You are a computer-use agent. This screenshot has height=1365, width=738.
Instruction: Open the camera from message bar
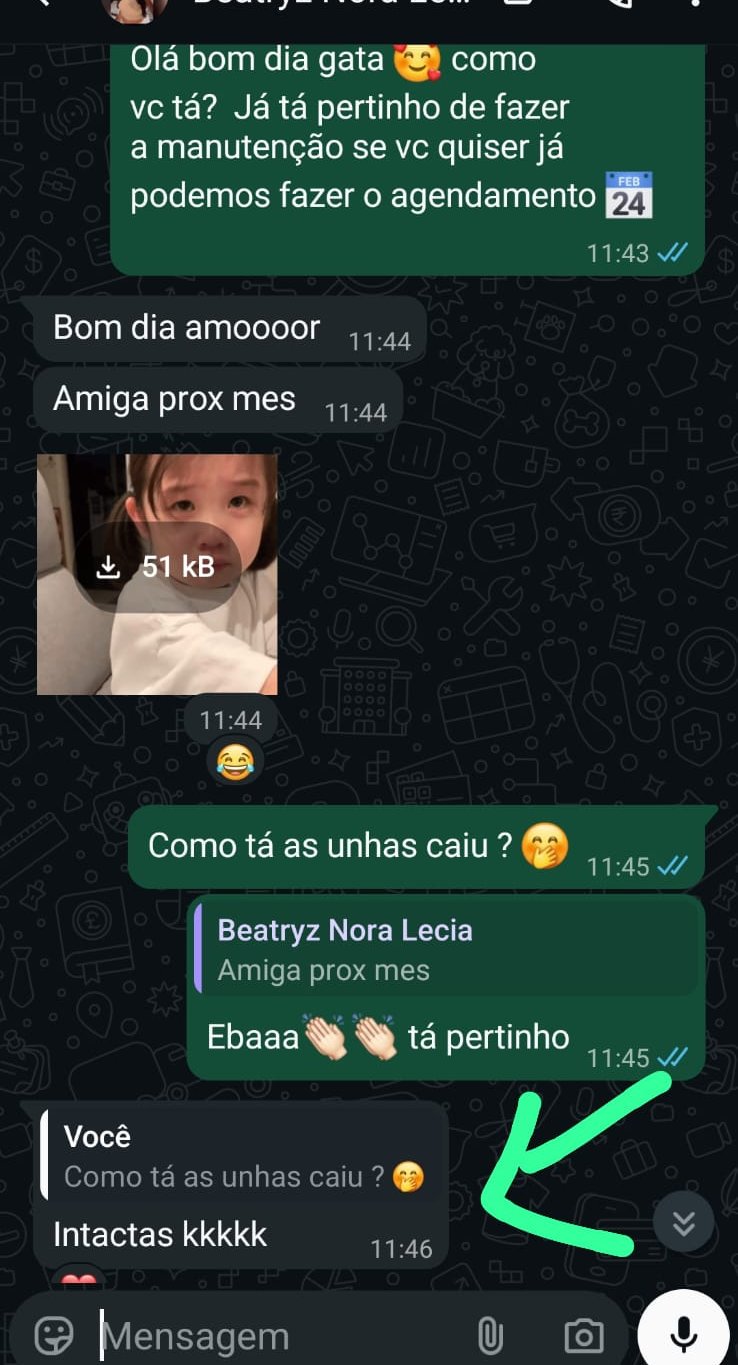[583, 1336]
